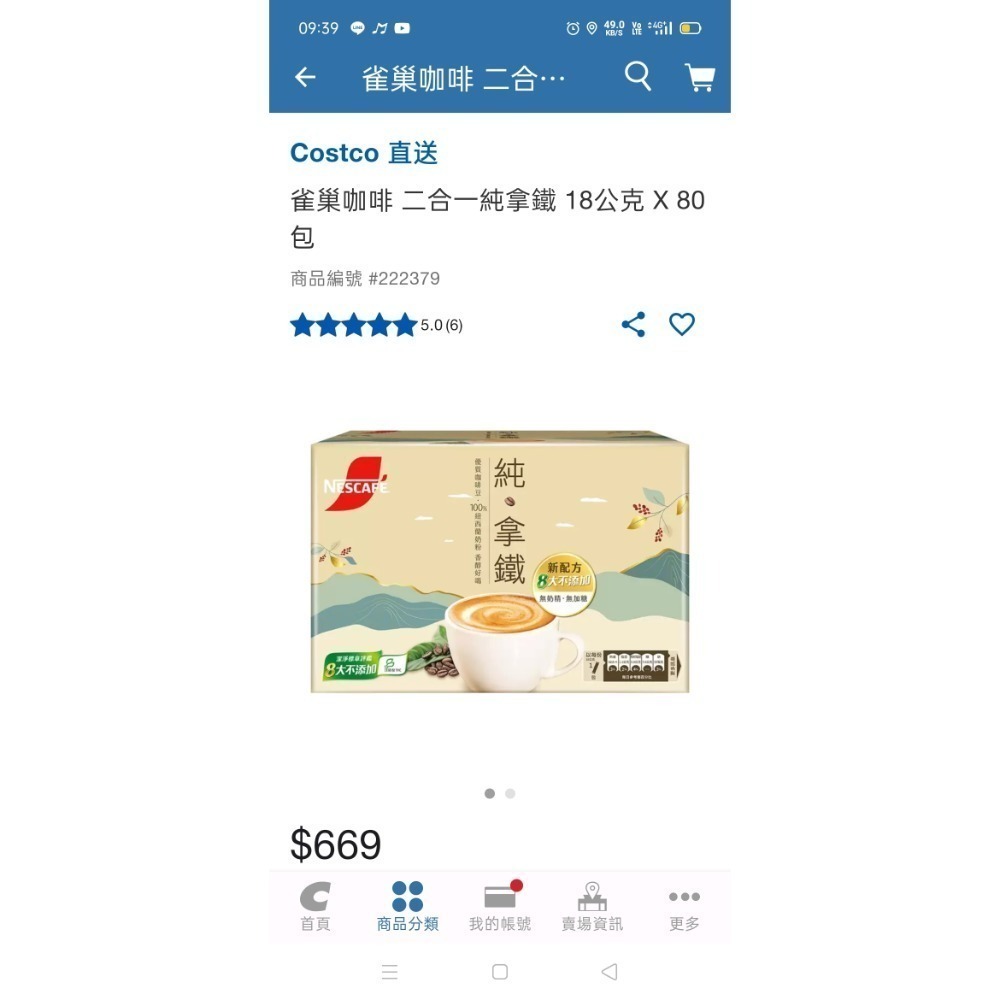Open the 賣場資訊 tab
This screenshot has width=1000, height=1000.
592,907
